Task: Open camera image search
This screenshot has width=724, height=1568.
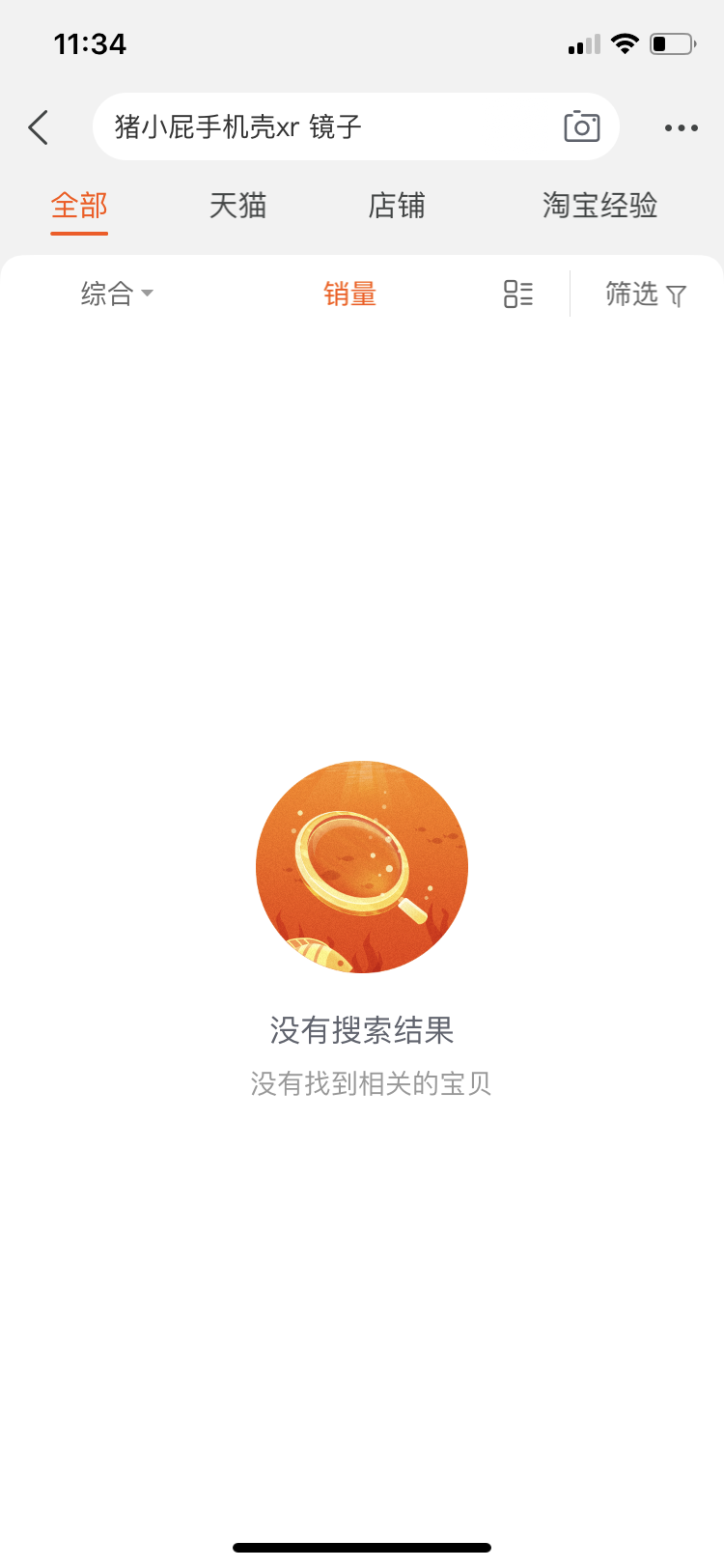Action: [x=581, y=126]
